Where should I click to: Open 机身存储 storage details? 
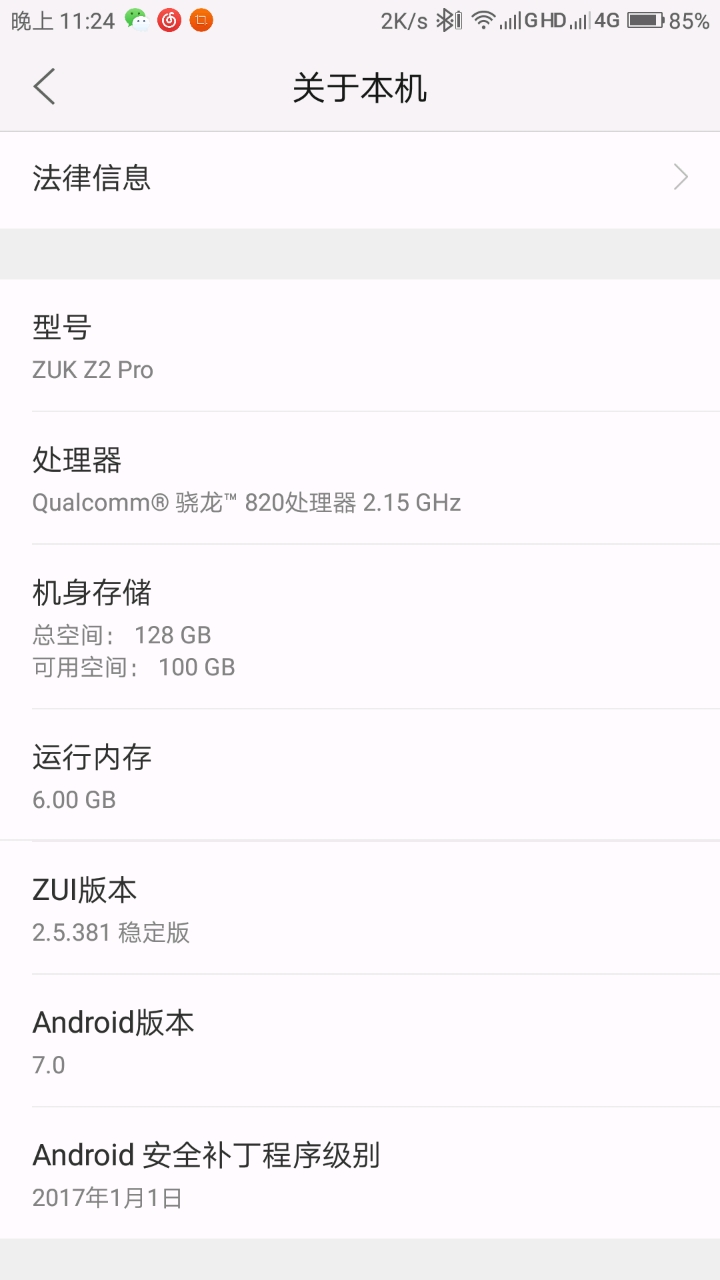click(x=360, y=627)
